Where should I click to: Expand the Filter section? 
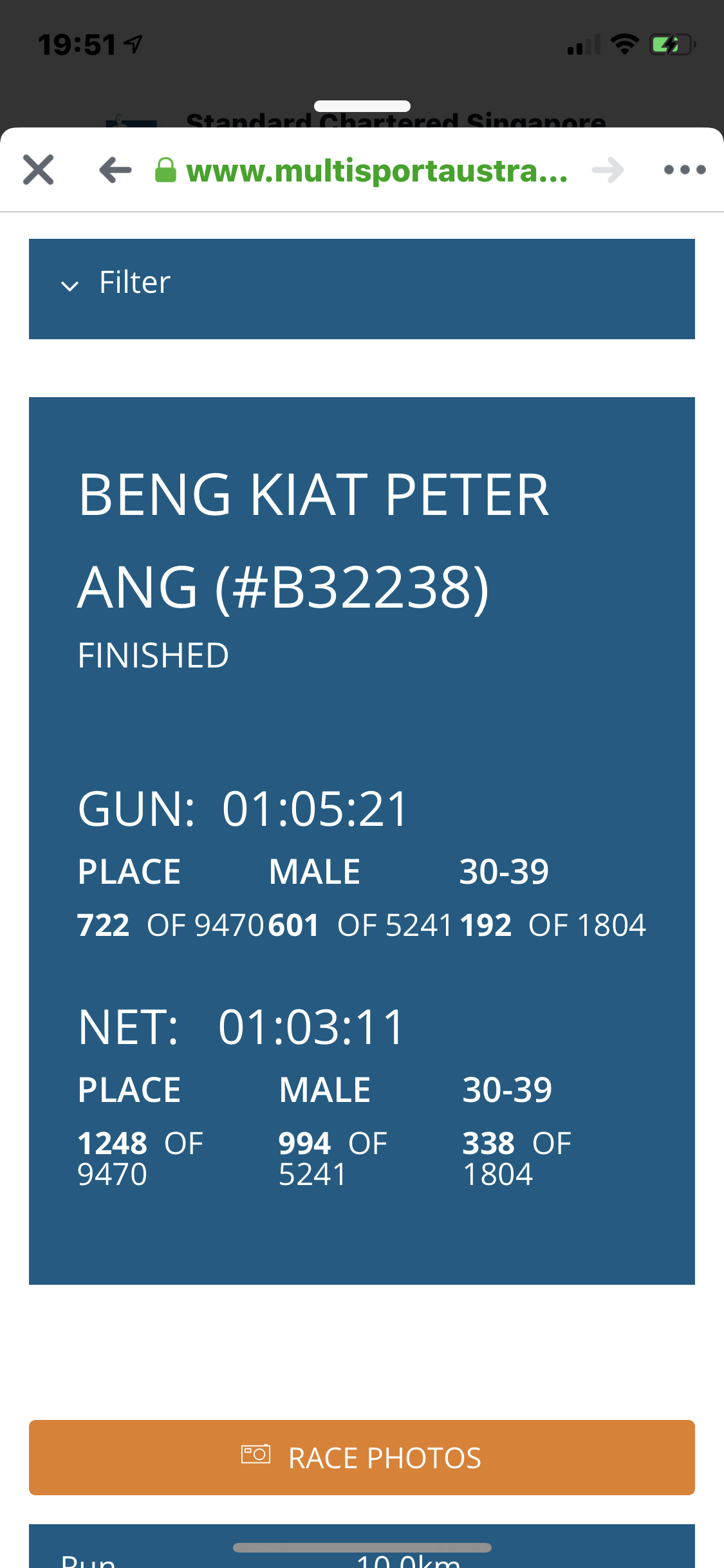click(362, 289)
